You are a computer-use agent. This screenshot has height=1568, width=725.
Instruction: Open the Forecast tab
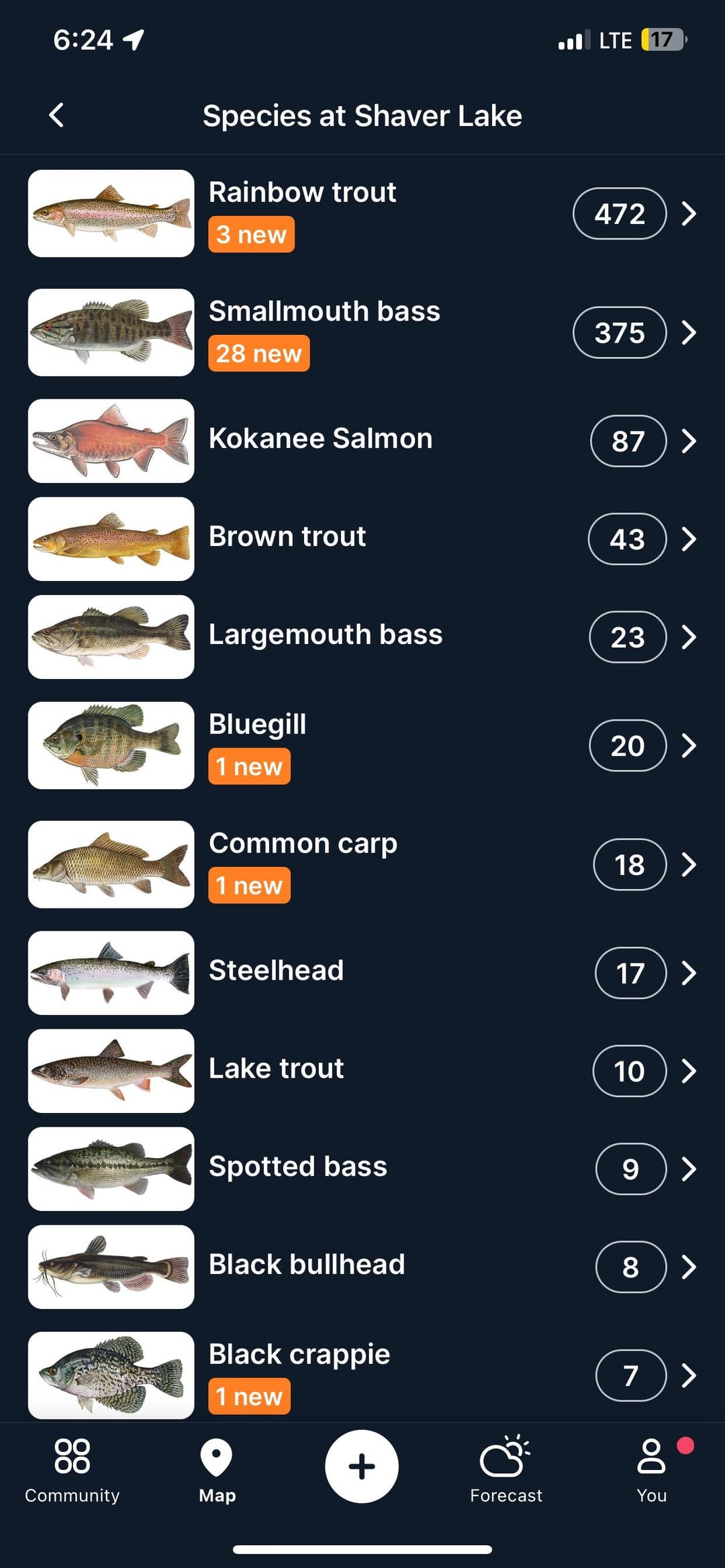coord(506,1471)
